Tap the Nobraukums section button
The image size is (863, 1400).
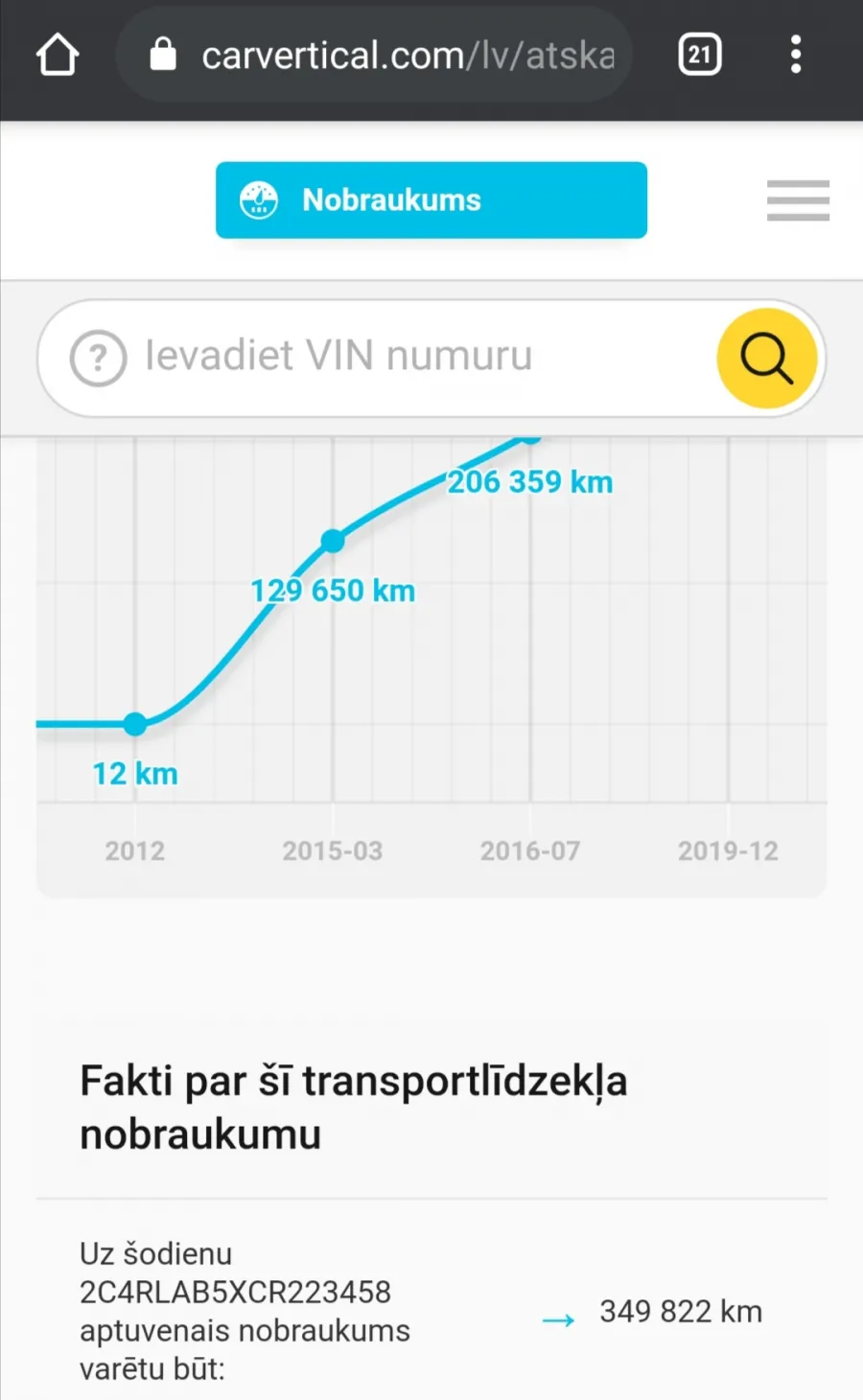pos(431,199)
